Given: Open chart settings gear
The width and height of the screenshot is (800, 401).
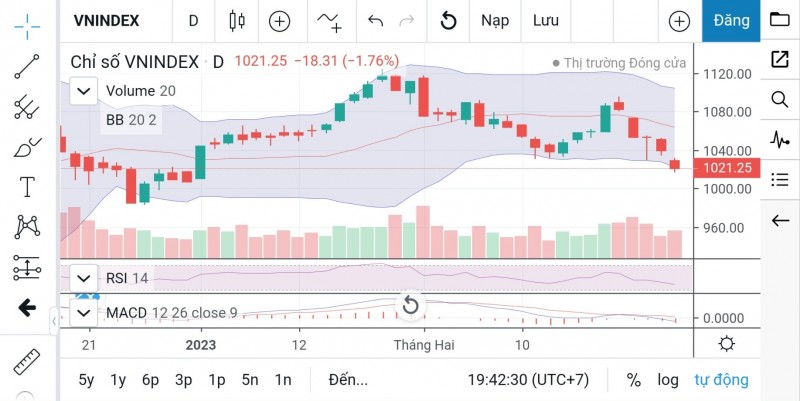Looking at the screenshot, I should (726, 344).
